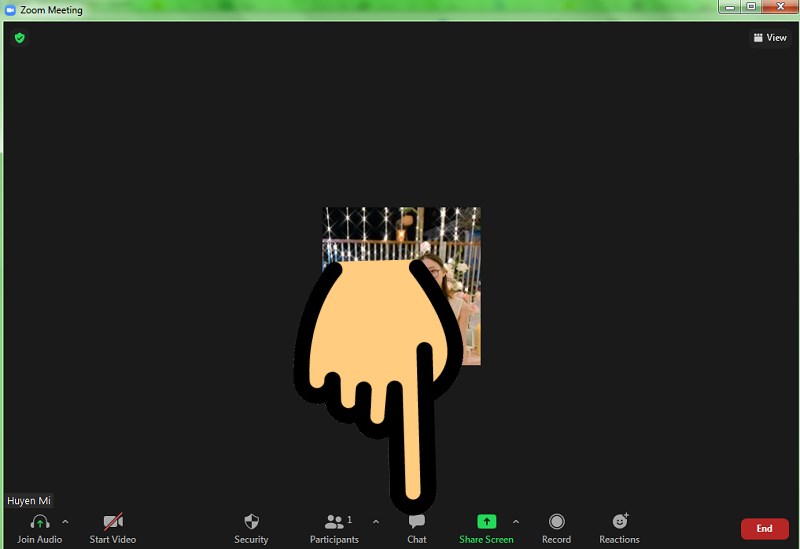Screen dimensions: 800x549
Task: Minimize the Zoom Meeting window
Action: [x=730, y=6]
